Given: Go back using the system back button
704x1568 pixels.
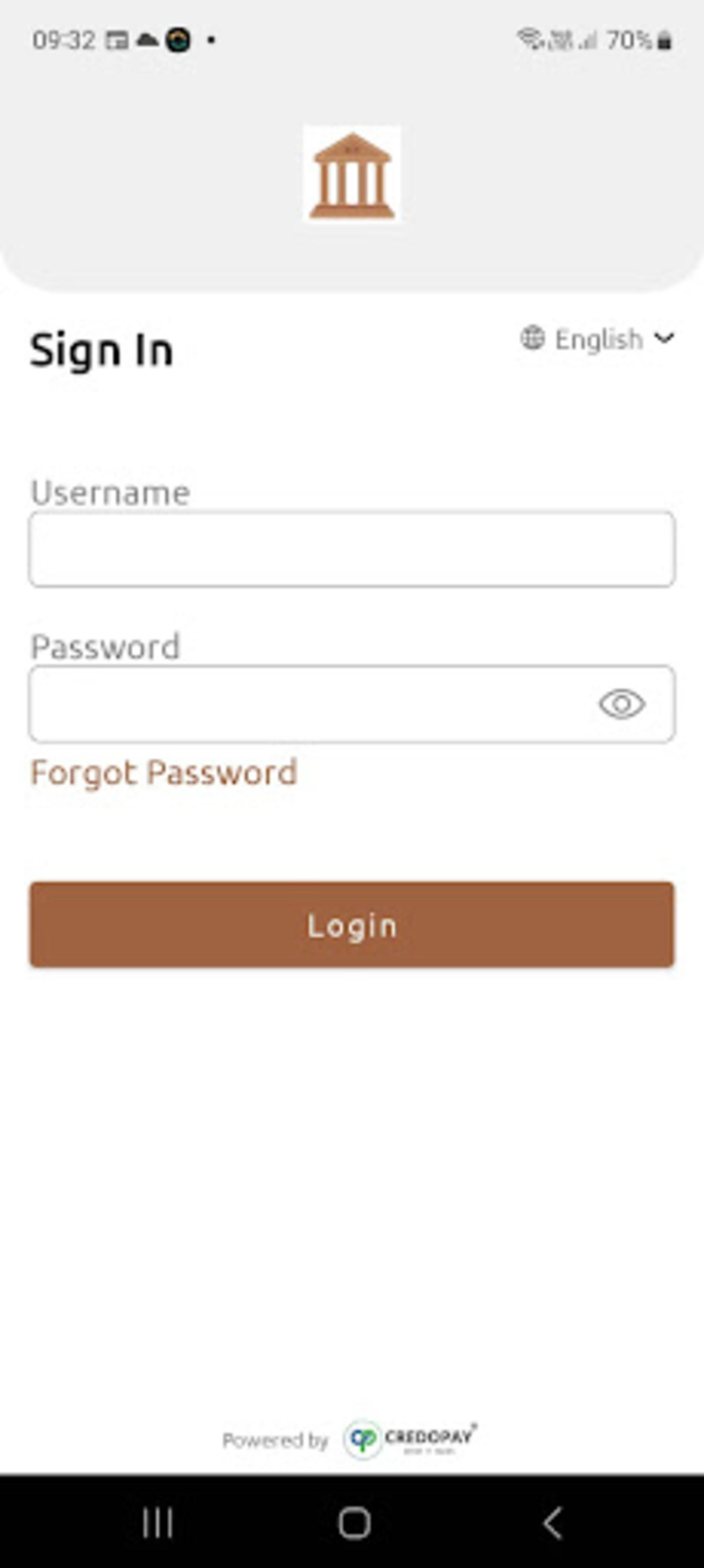Looking at the screenshot, I should [x=552, y=1523].
